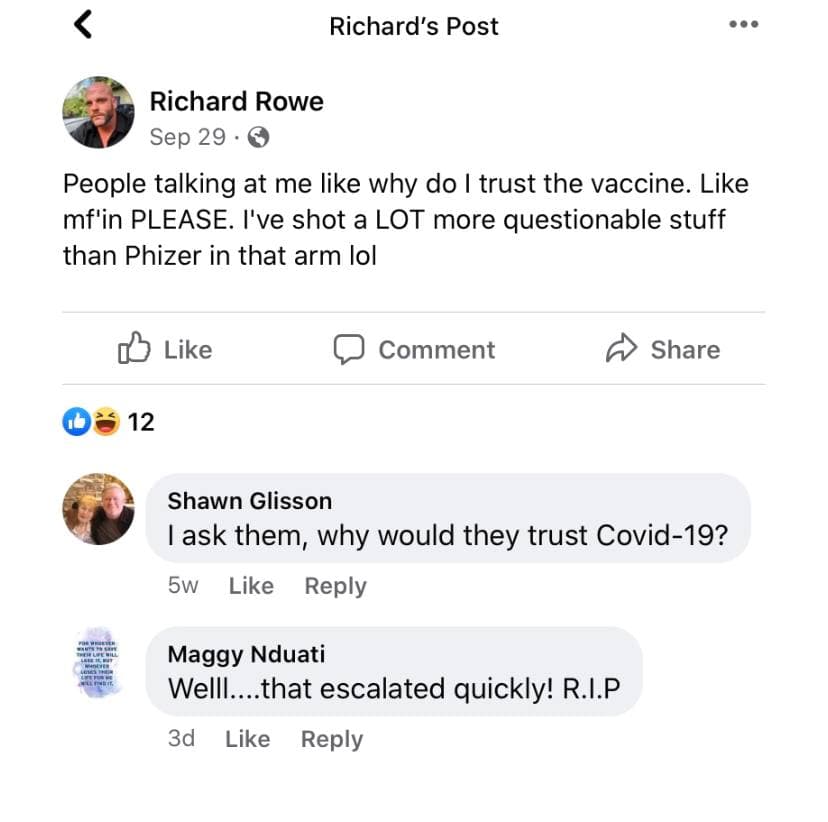Image resolution: width=828 pixels, height=822 pixels.
Task: Reply to Maggy Nduati's comment
Action: pos(331,739)
